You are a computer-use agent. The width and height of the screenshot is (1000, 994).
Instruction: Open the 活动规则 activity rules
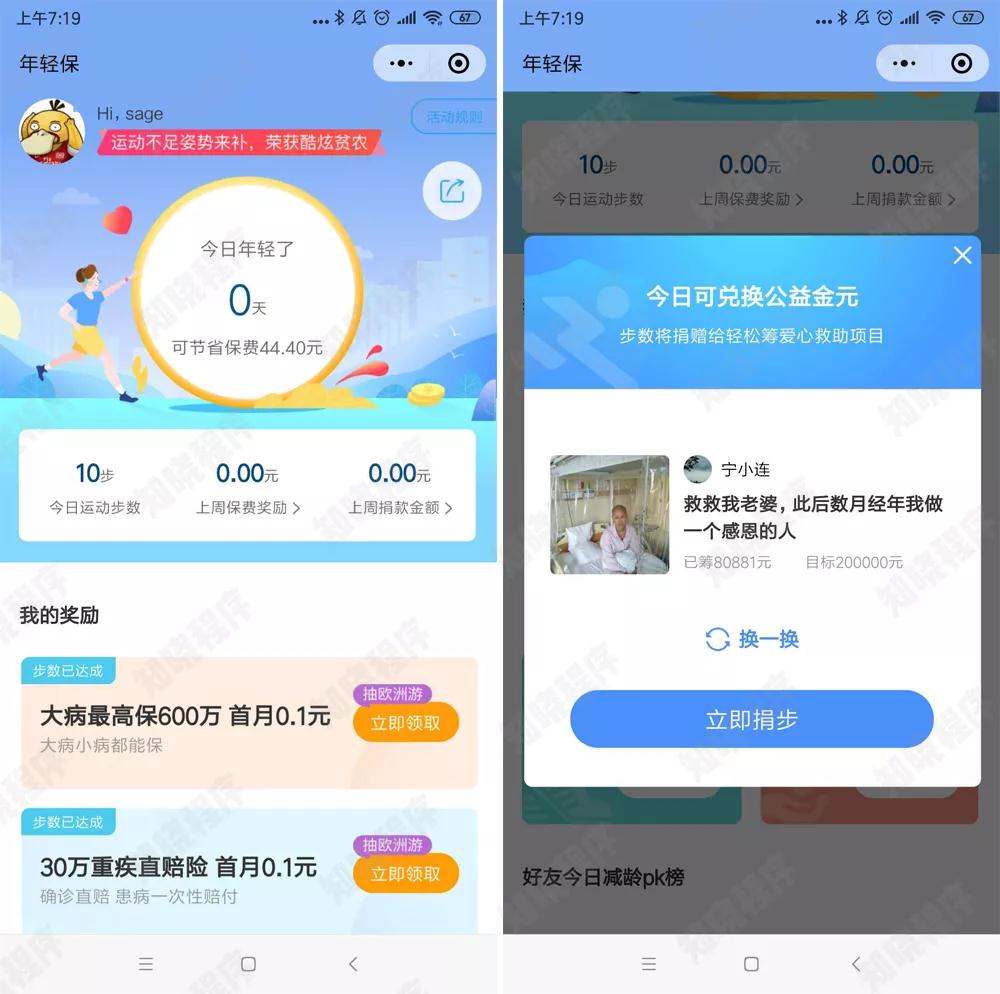tap(455, 117)
